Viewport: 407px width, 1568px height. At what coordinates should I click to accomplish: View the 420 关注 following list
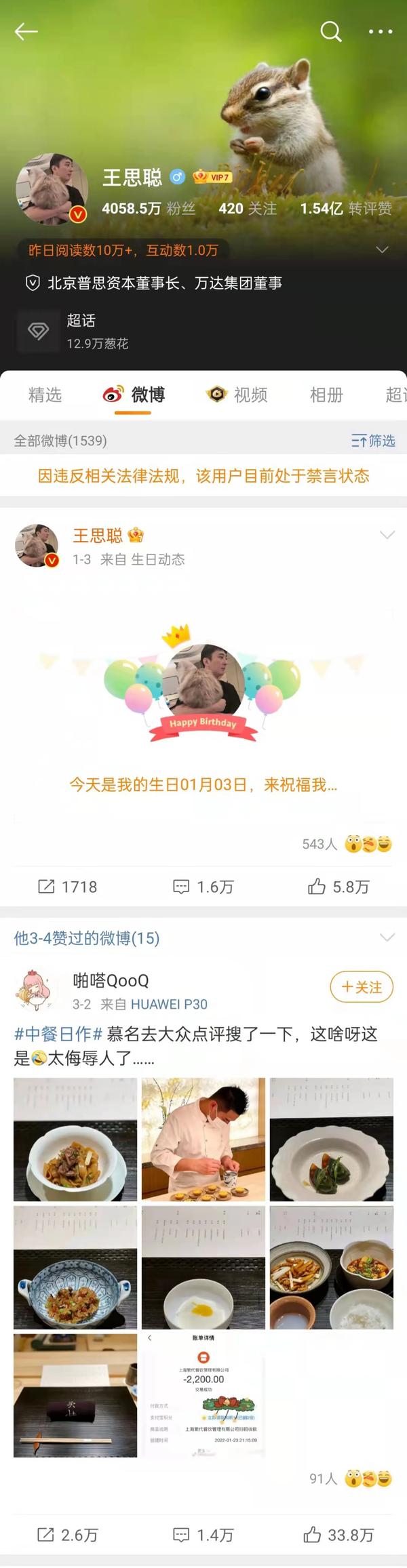pos(247,209)
